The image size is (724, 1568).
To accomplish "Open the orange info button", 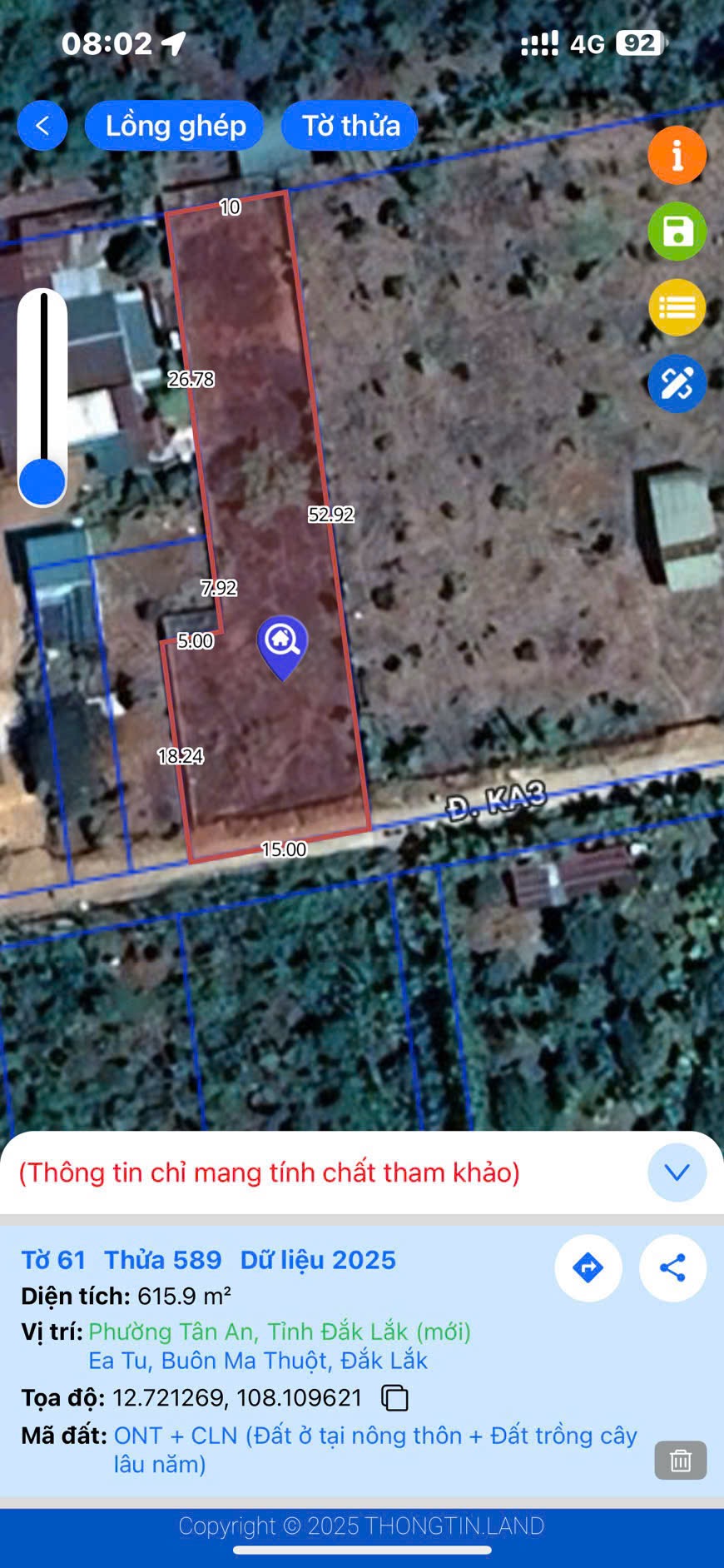I will pyautogui.click(x=677, y=156).
